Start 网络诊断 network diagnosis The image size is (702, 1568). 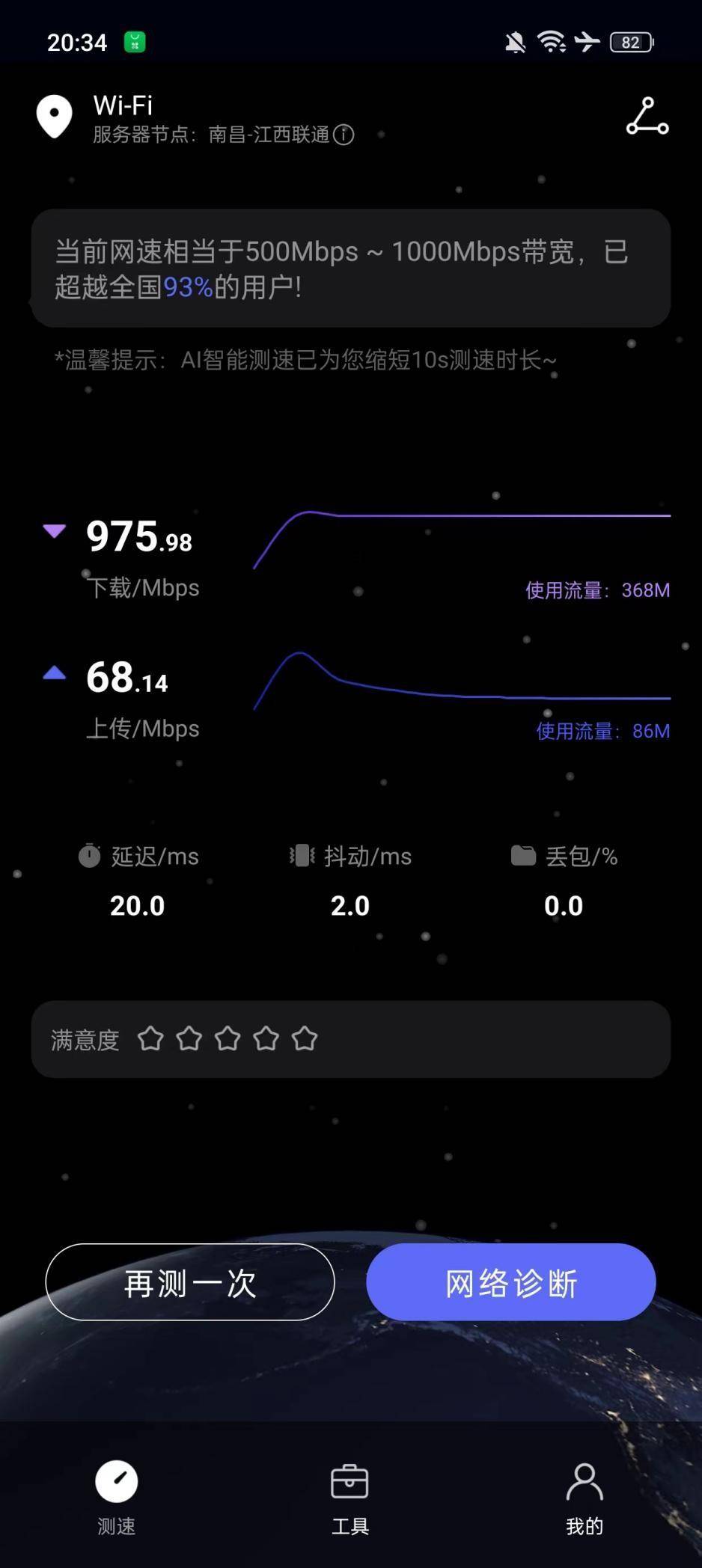coord(510,1282)
